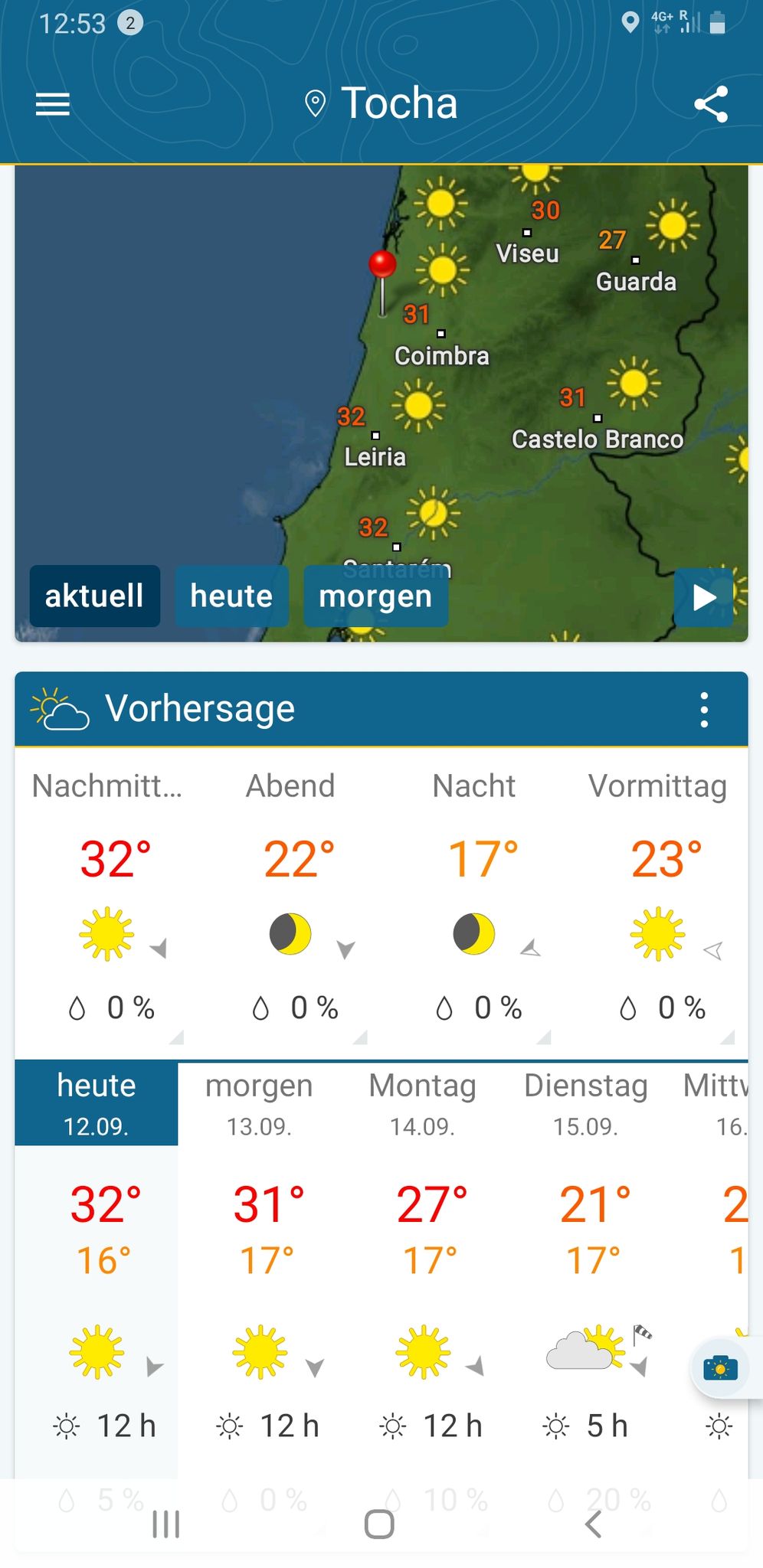
Task: Share the Tocha weather
Action: click(711, 104)
